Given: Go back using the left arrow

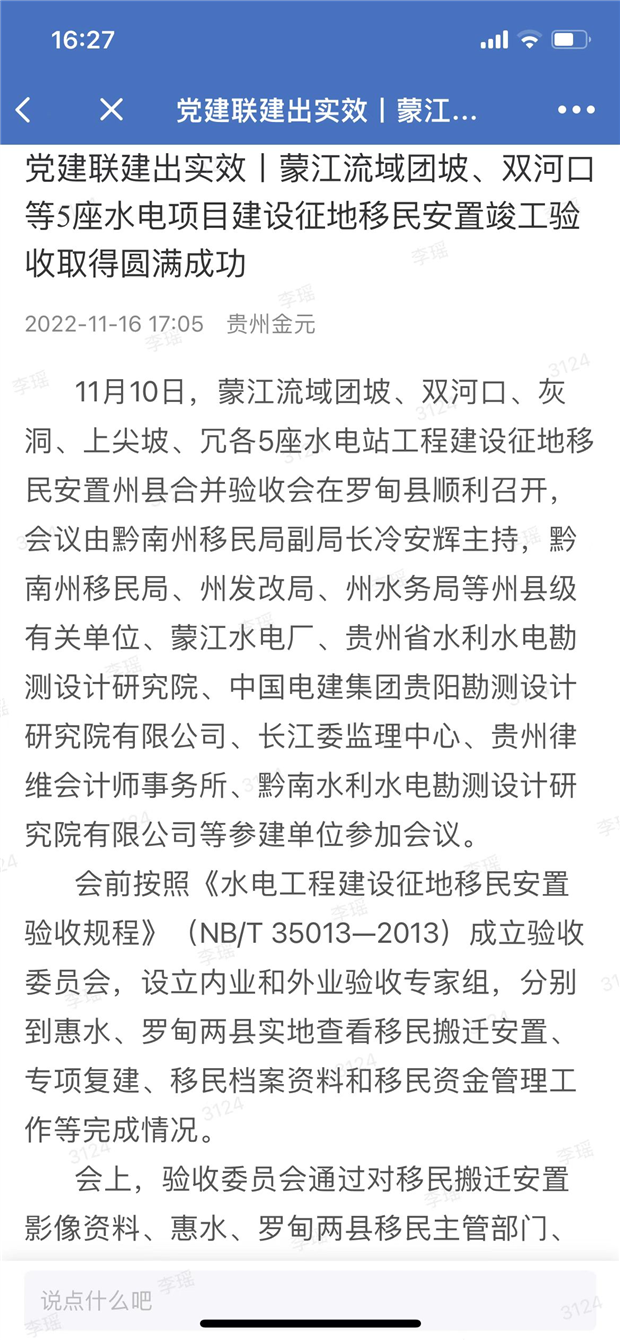Looking at the screenshot, I should pyautogui.click(x=24, y=110).
